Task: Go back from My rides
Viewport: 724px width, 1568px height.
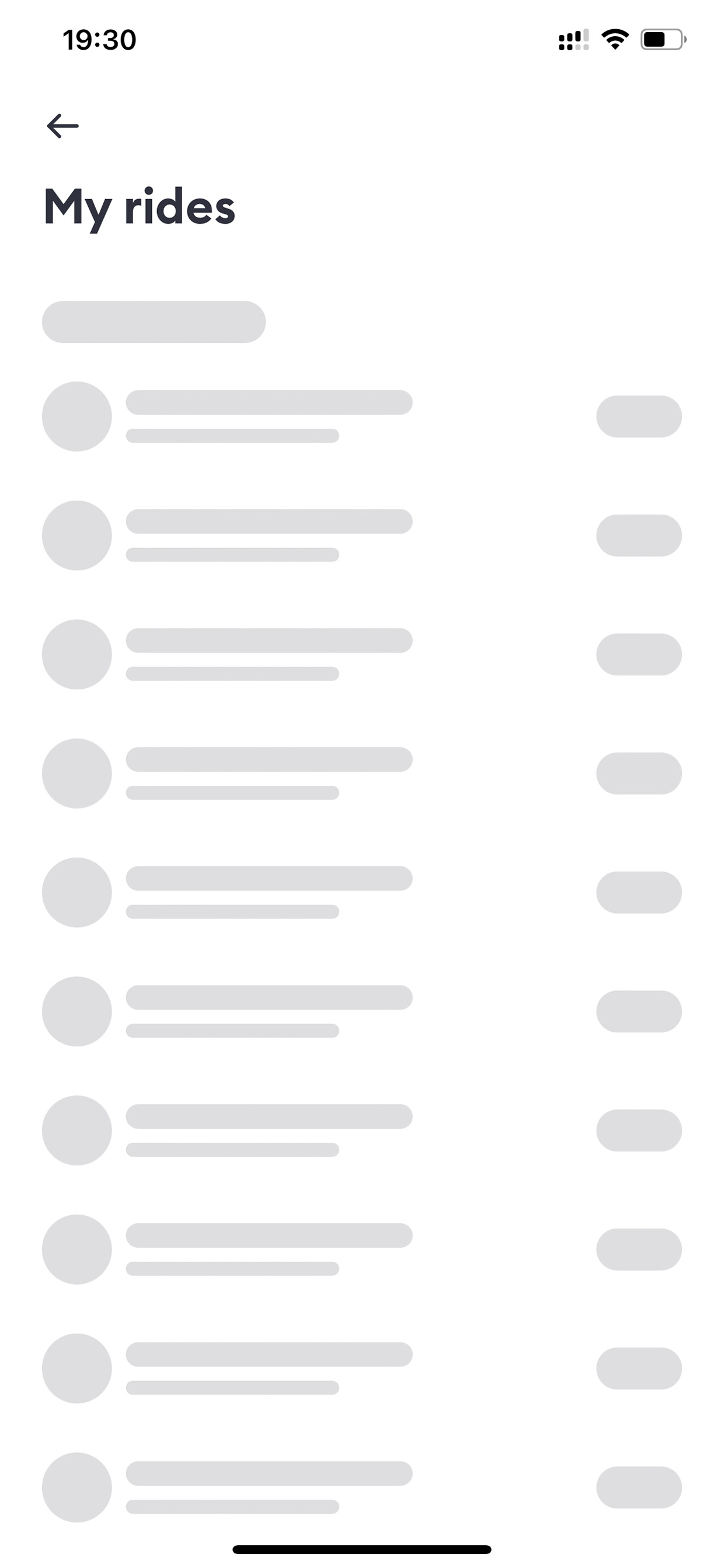Action: [x=62, y=126]
